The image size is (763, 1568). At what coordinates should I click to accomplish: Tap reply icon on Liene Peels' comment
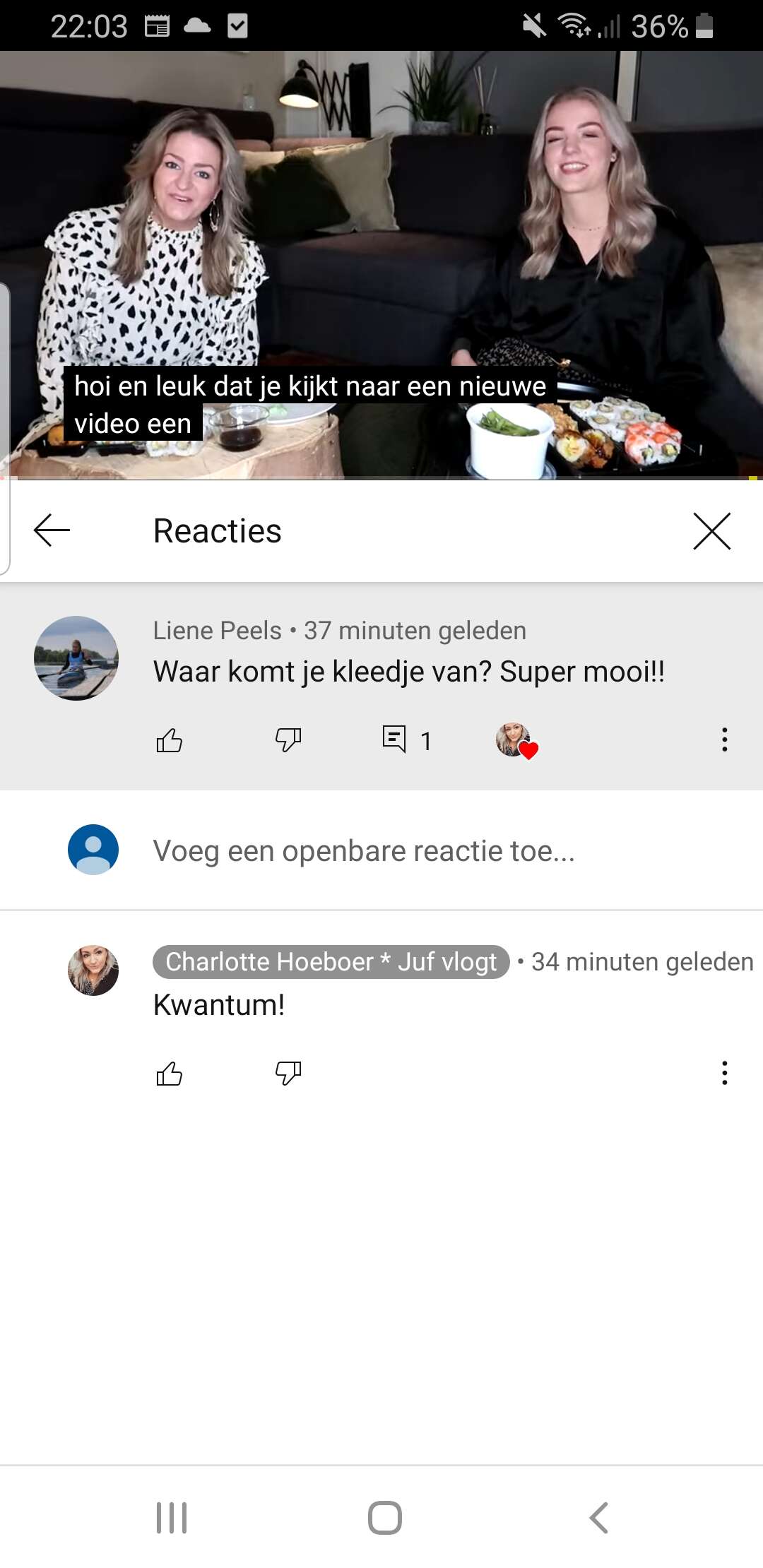[x=394, y=740]
